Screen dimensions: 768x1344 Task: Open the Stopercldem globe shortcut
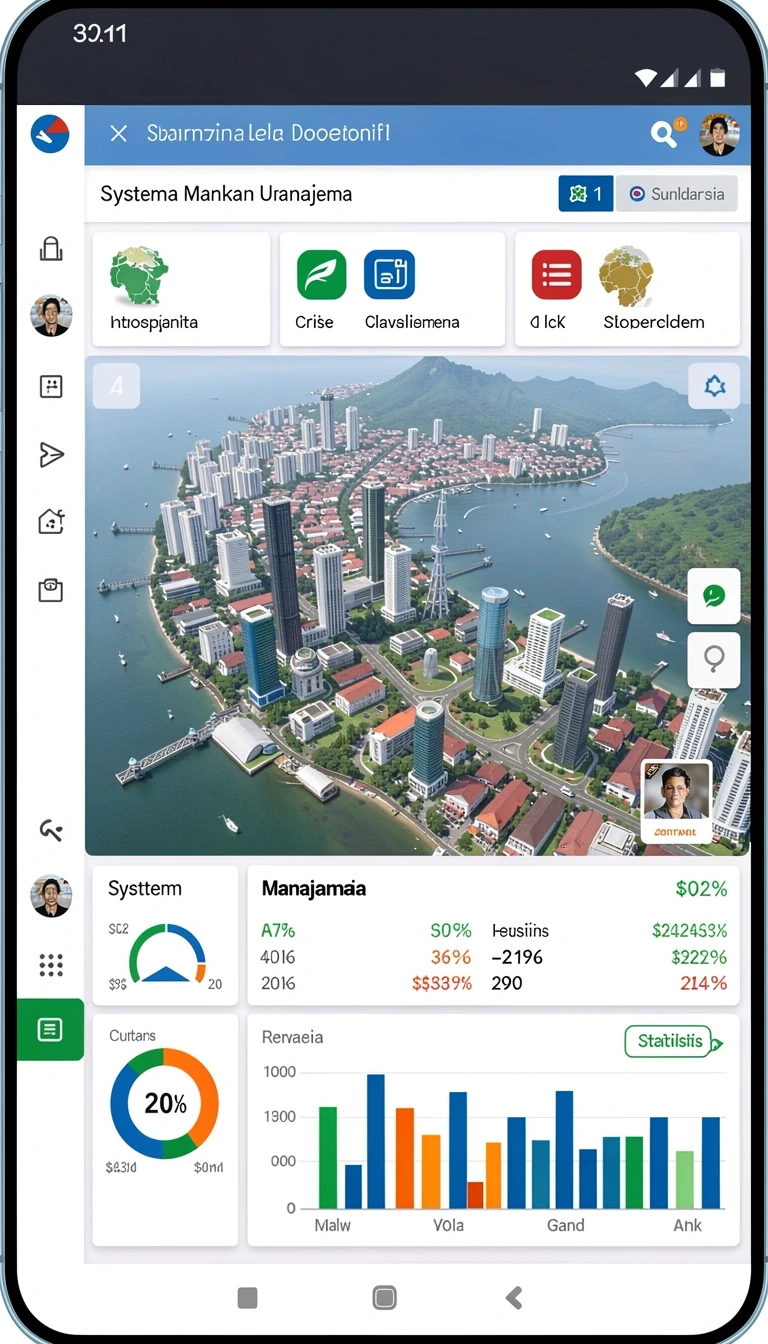pyautogui.click(x=626, y=277)
